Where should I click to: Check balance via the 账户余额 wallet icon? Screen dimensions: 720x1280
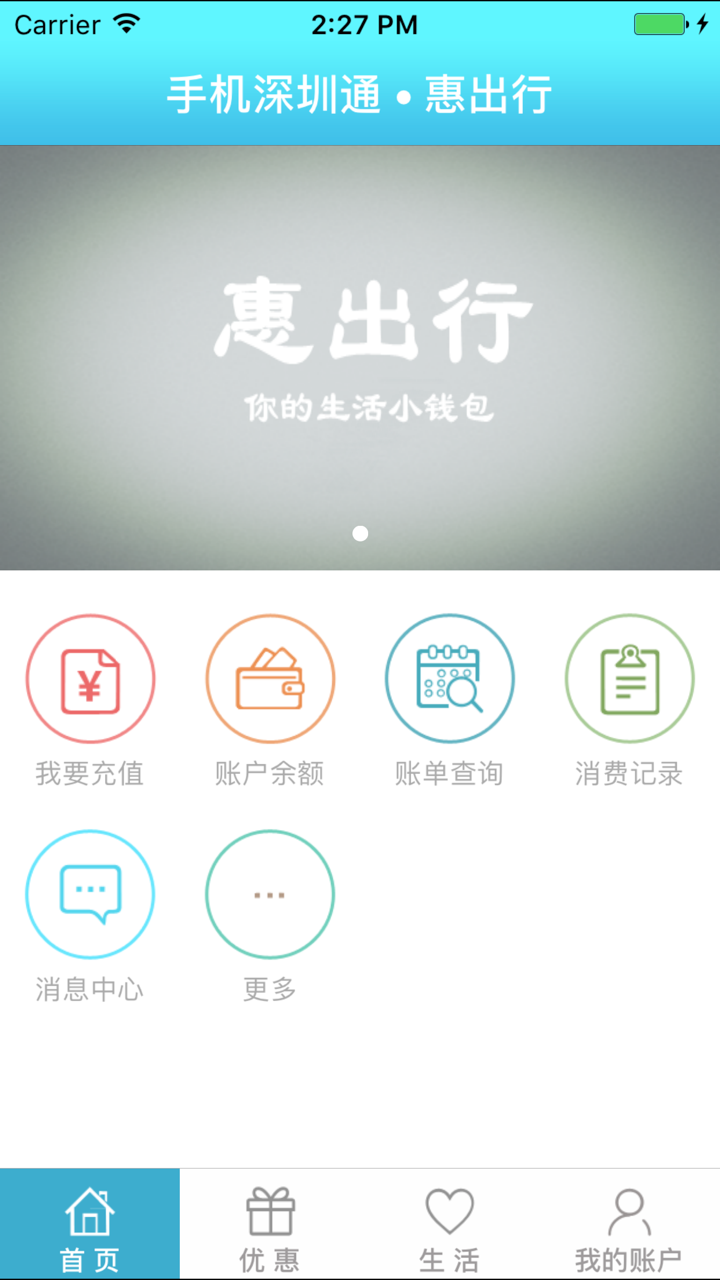(270, 678)
